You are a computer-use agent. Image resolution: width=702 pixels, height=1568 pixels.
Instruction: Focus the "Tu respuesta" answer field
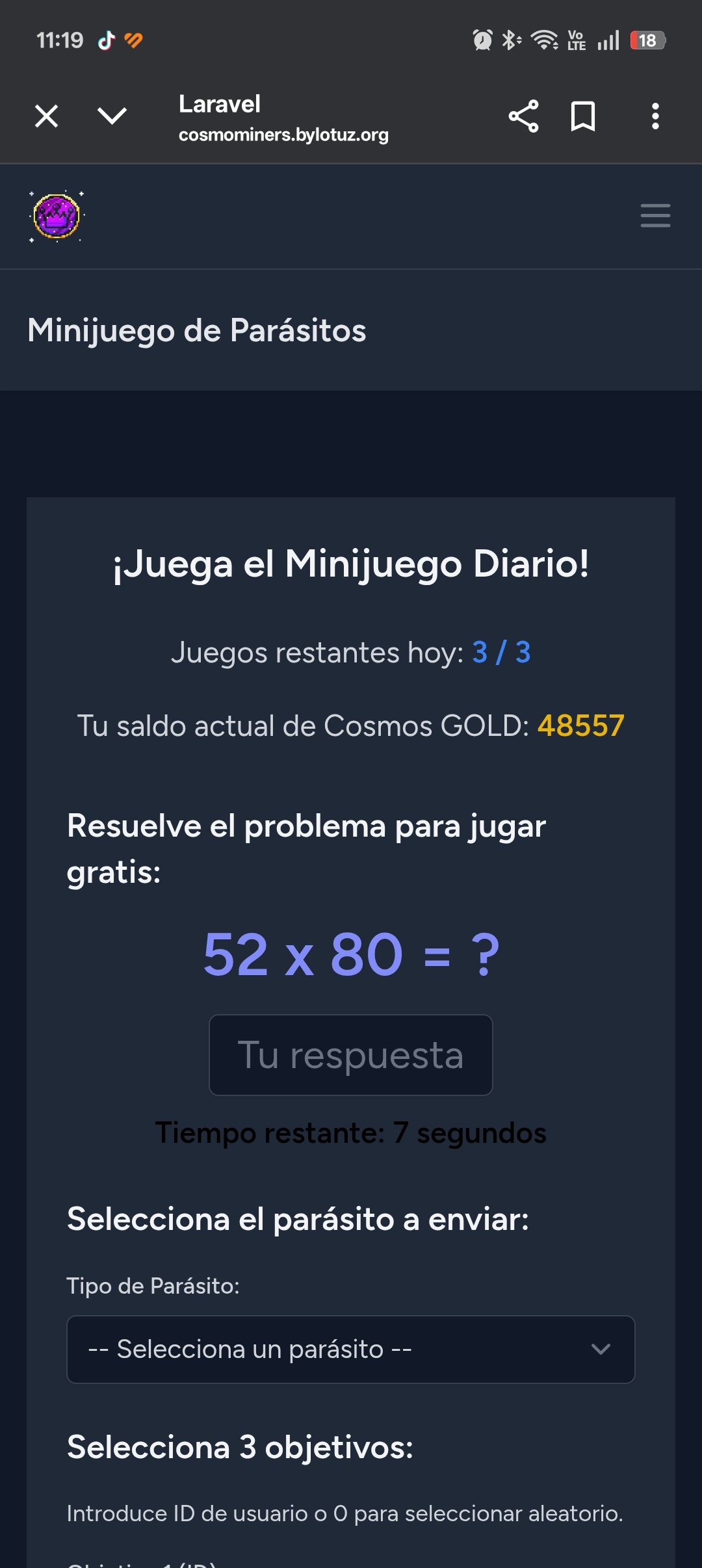[351, 1055]
